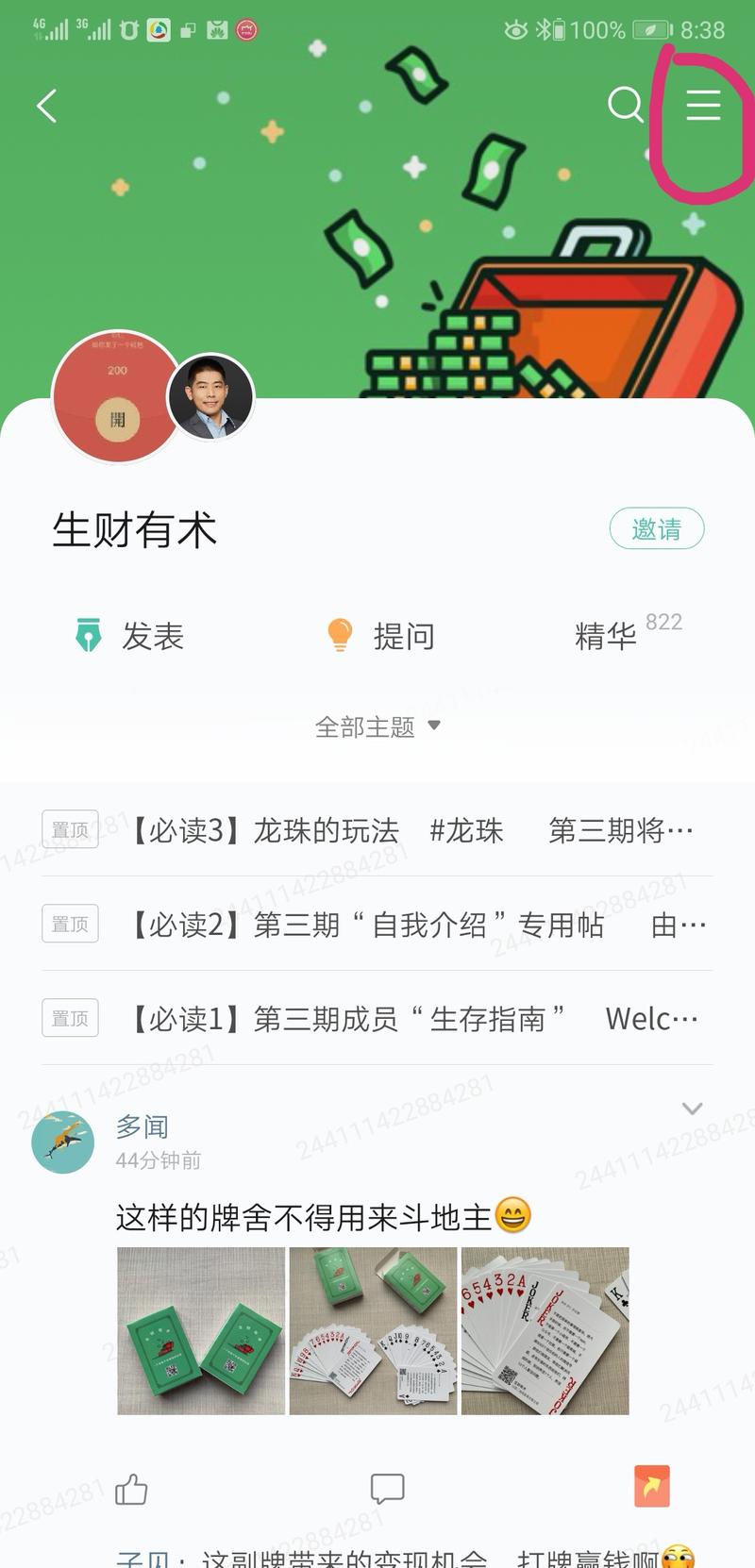The height and width of the screenshot is (1568, 755).
Task: Open the 发表 (publish) pen icon
Action: pos(89,635)
